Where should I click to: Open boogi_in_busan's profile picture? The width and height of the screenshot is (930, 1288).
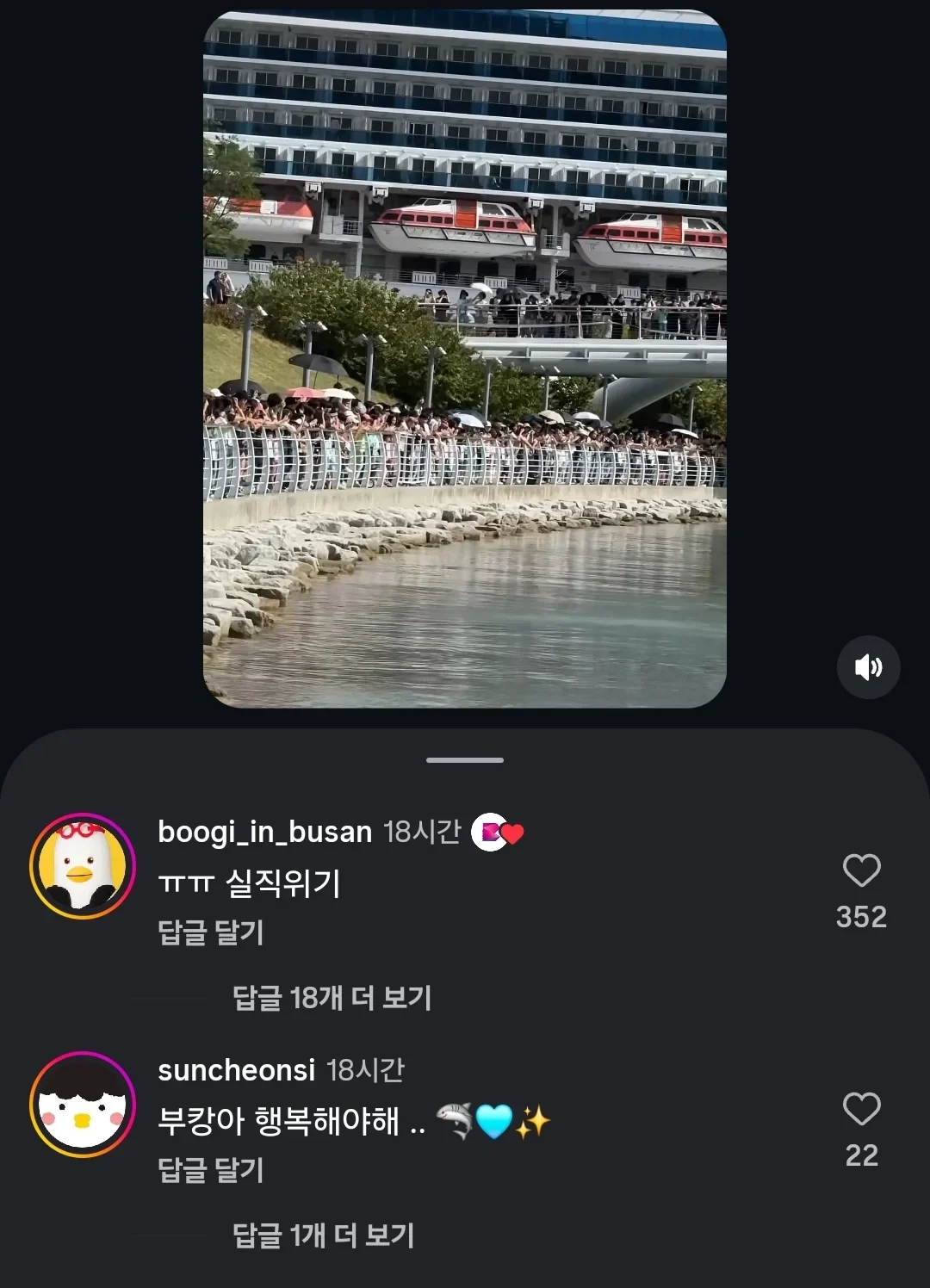click(83, 866)
